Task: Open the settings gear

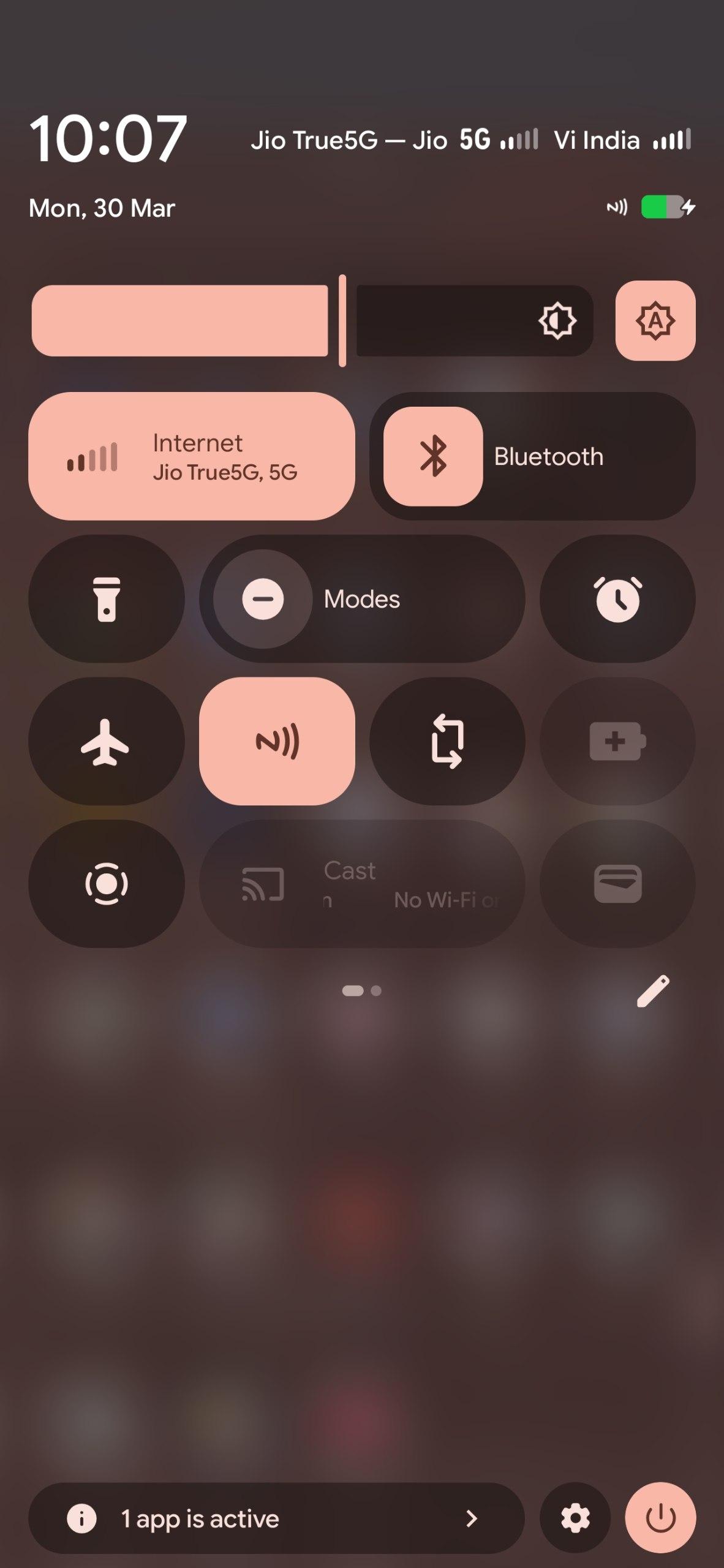Action: [575, 1518]
